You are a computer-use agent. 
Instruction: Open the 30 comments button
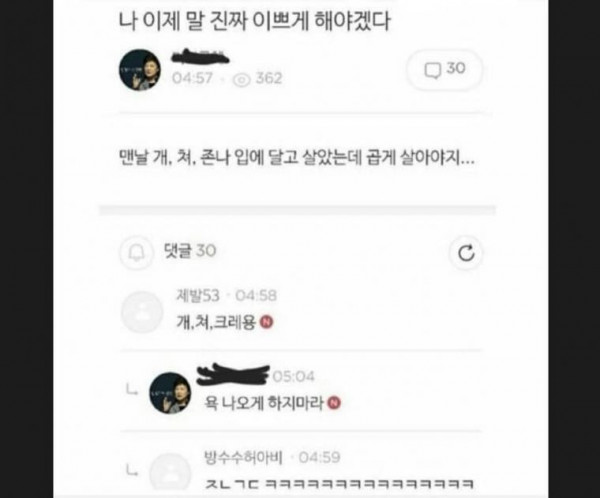(x=443, y=70)
